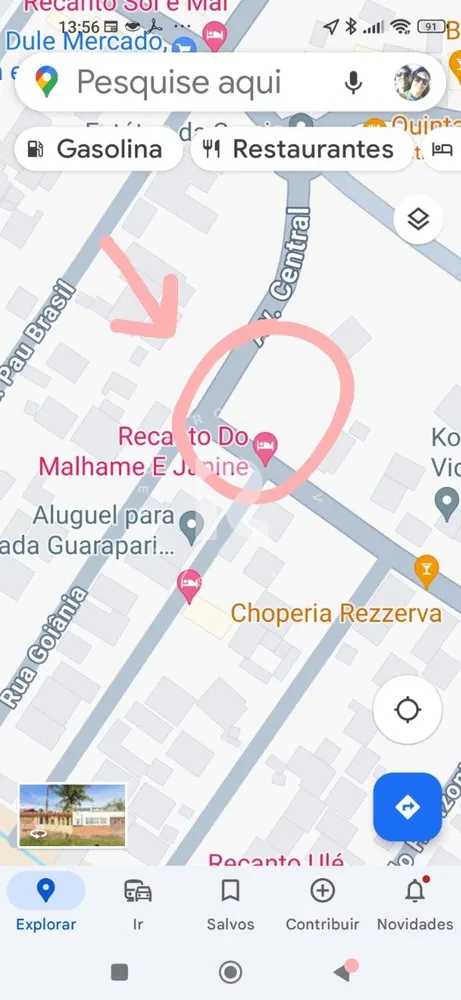Open the Choperia Rezzerva place marker
The image size is (461, 1000).
pyautogui.click(x=426, y=571)
